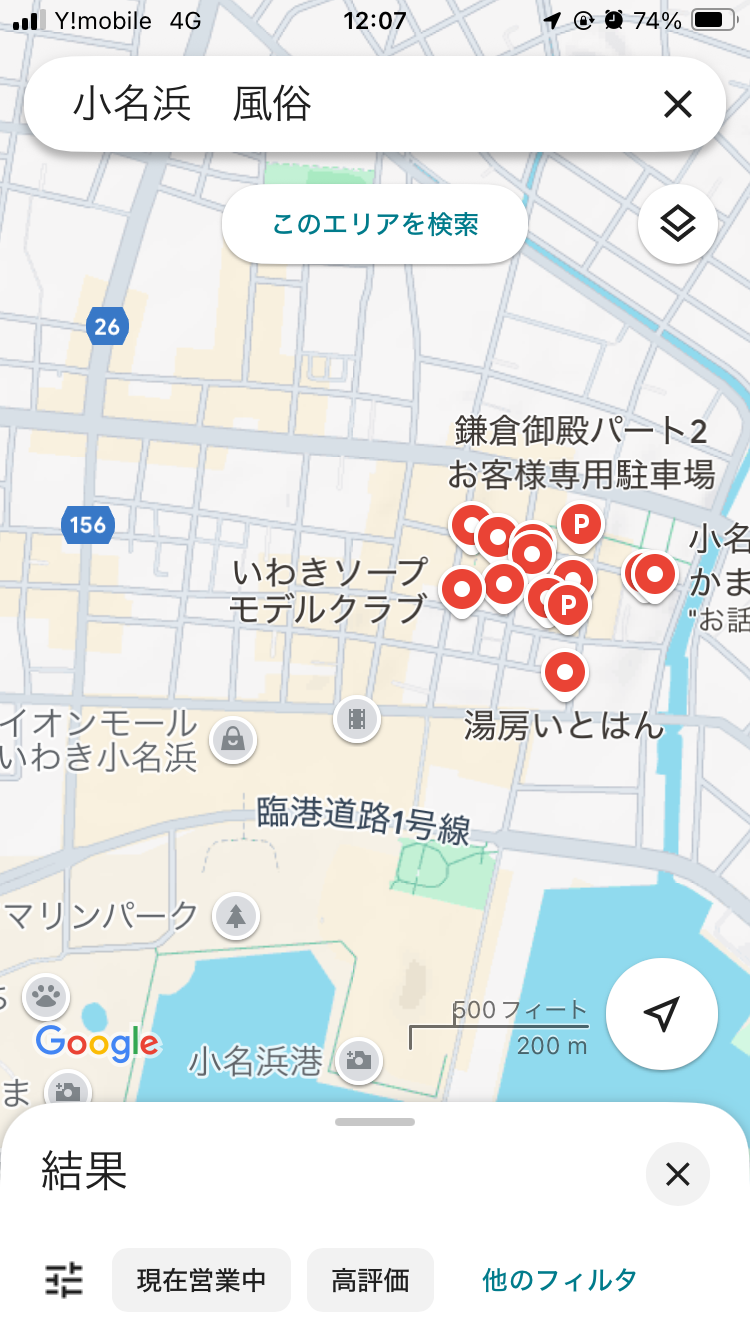Image resolution: width=750 pixels, height=1334 pixels.
Task: Center the map on my location
Action: click(x=662, y=1014)
